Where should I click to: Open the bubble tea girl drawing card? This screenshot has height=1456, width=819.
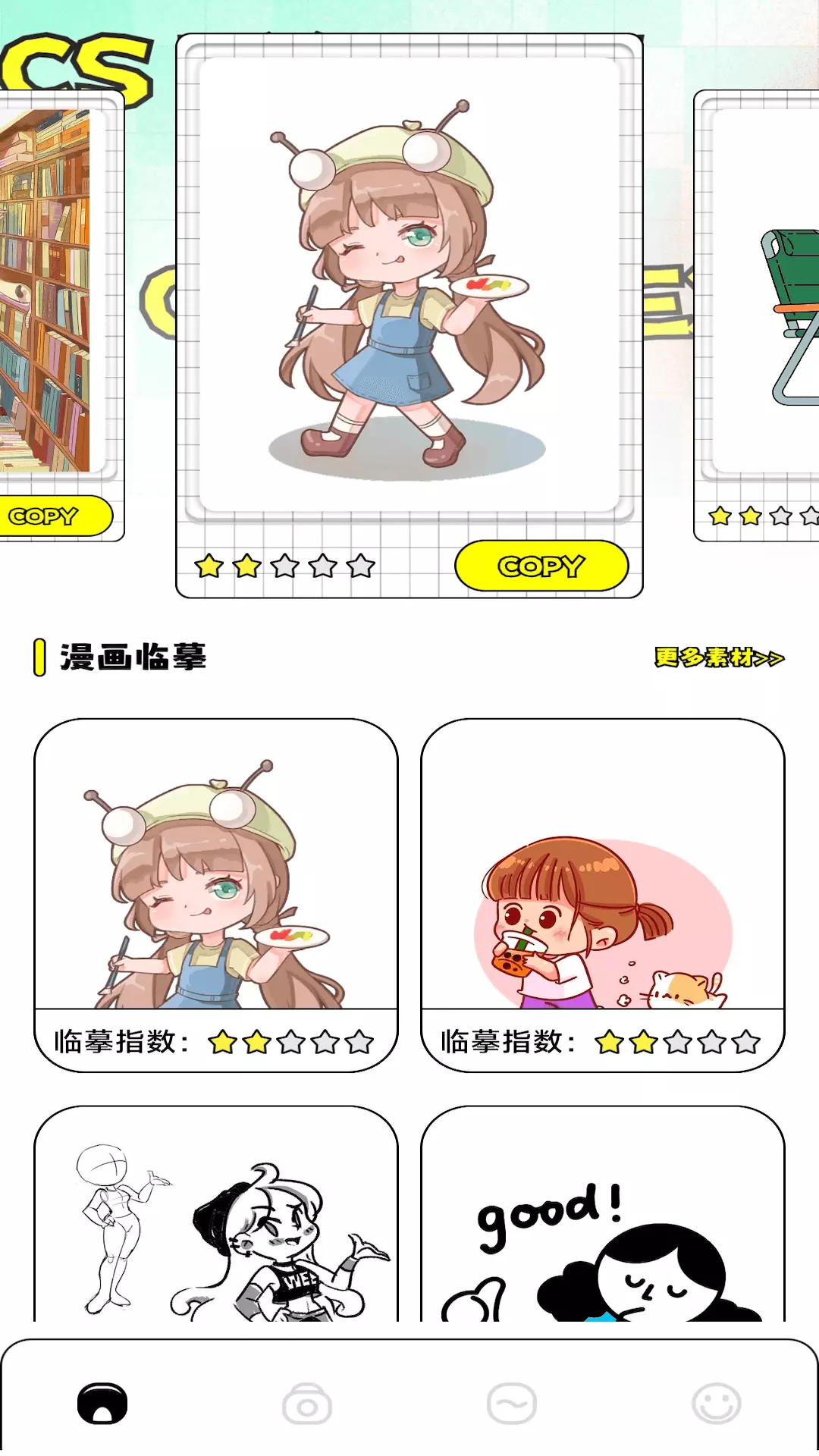(603, 896)
